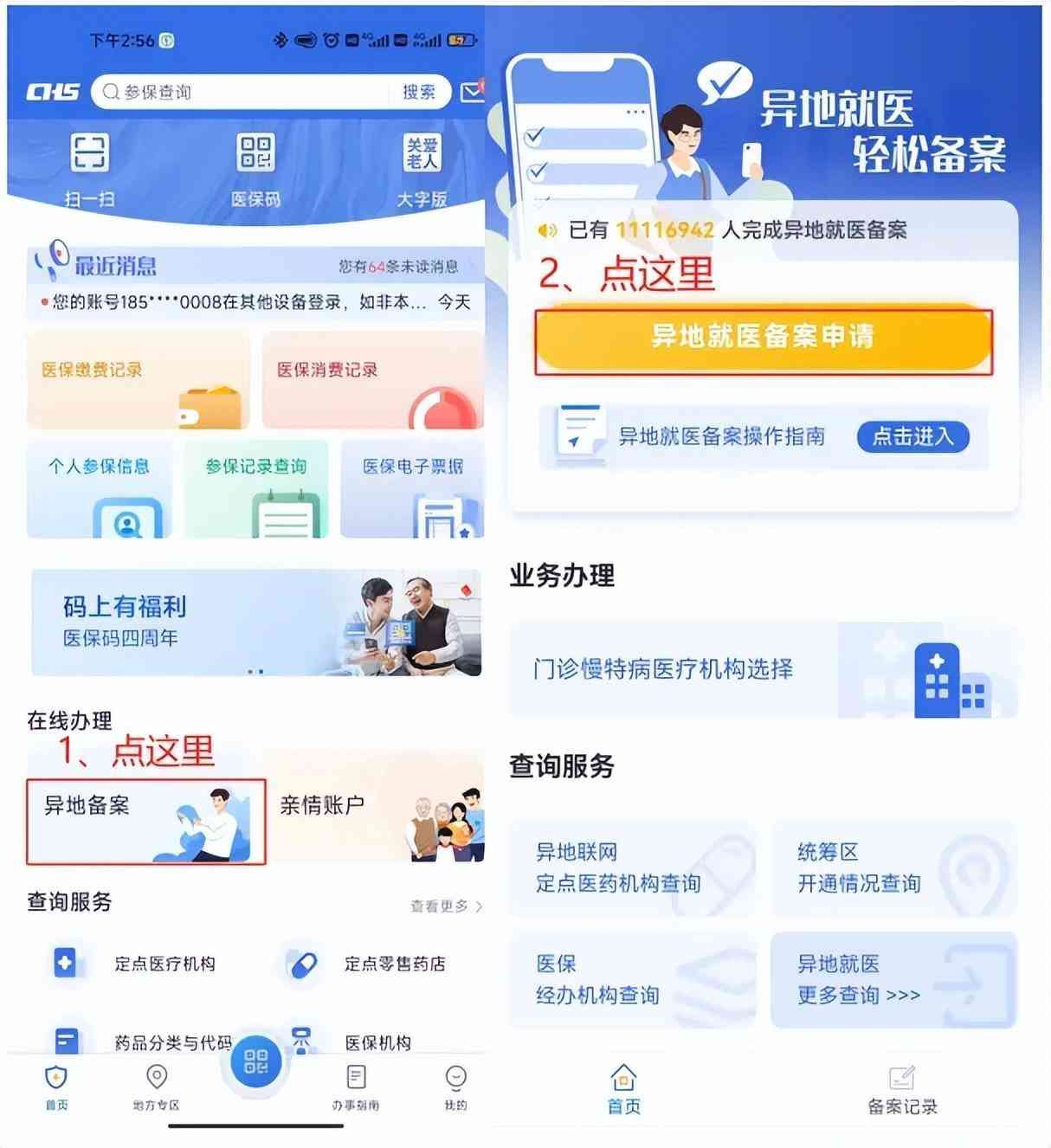View 医保电子票据 e-receipts
The image size is (1051, 1148).
coord(414,489)
